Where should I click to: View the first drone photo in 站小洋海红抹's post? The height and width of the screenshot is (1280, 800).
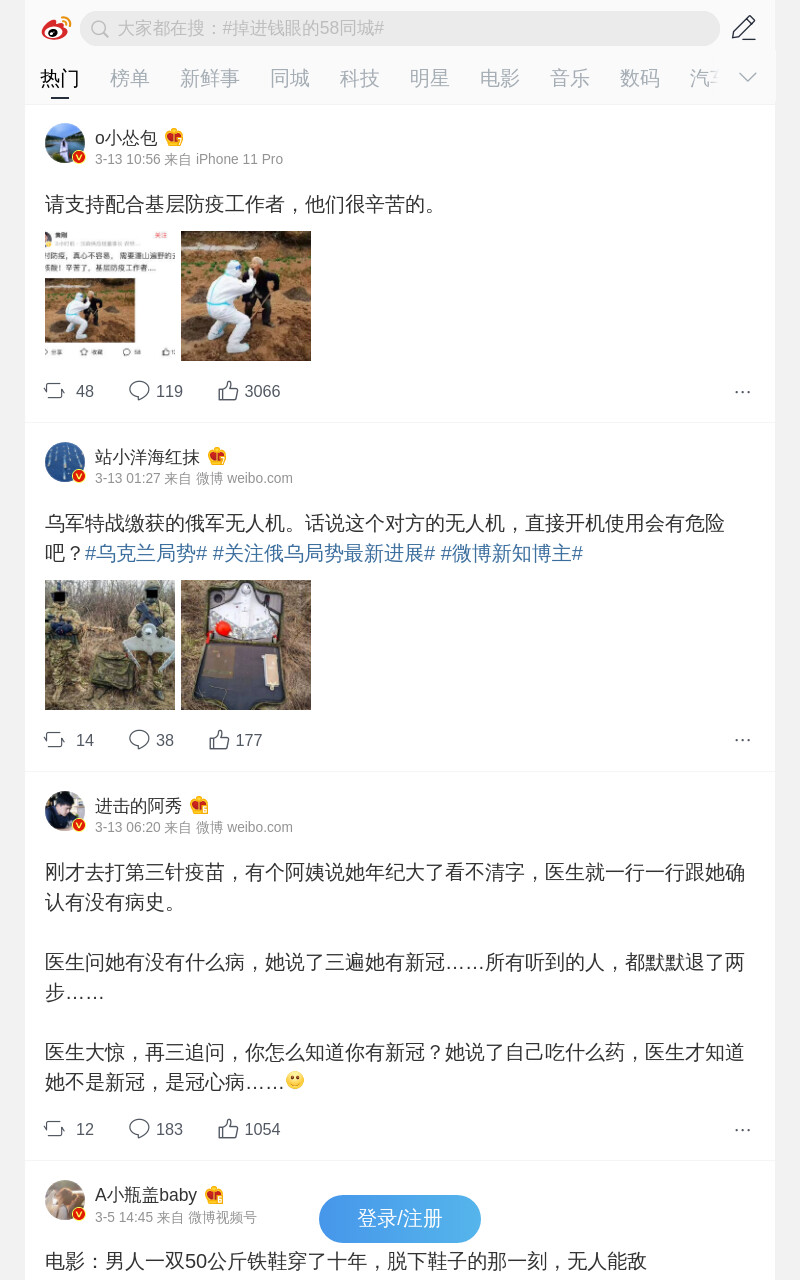(110, 645)
